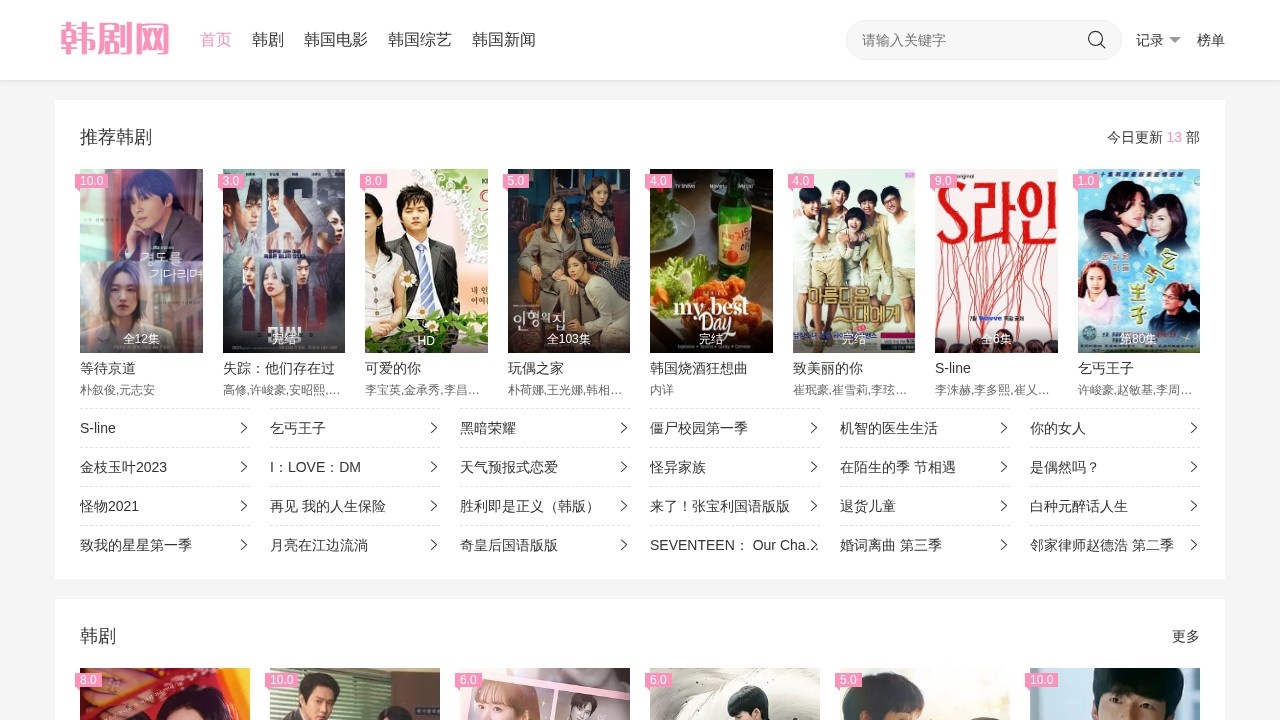Open the 机智的医生生活 row
1280x720 pixels.
tap(924, 428)
